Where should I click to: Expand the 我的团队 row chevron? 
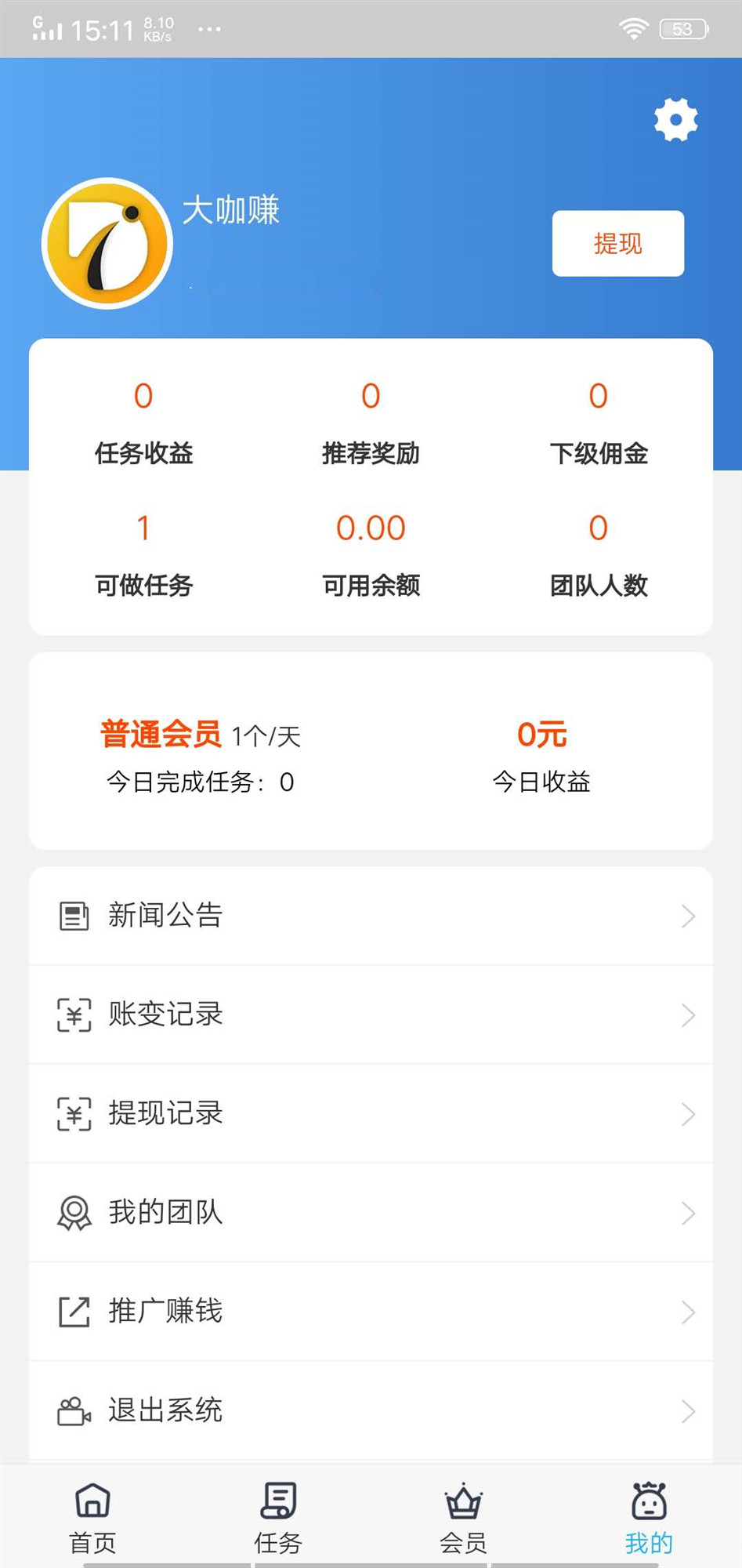pos(687,1213)
